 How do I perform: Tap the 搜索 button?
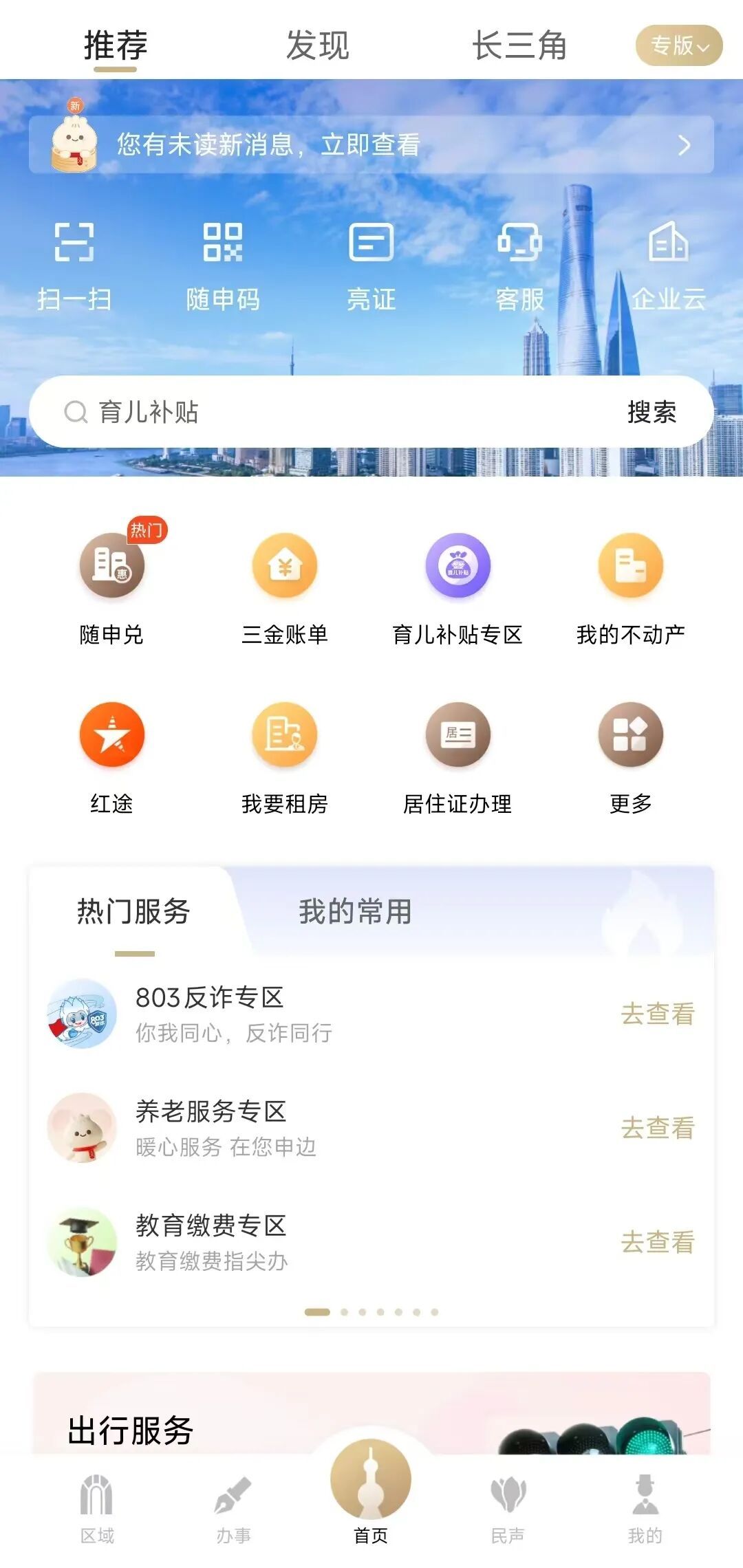click(652, 412)
